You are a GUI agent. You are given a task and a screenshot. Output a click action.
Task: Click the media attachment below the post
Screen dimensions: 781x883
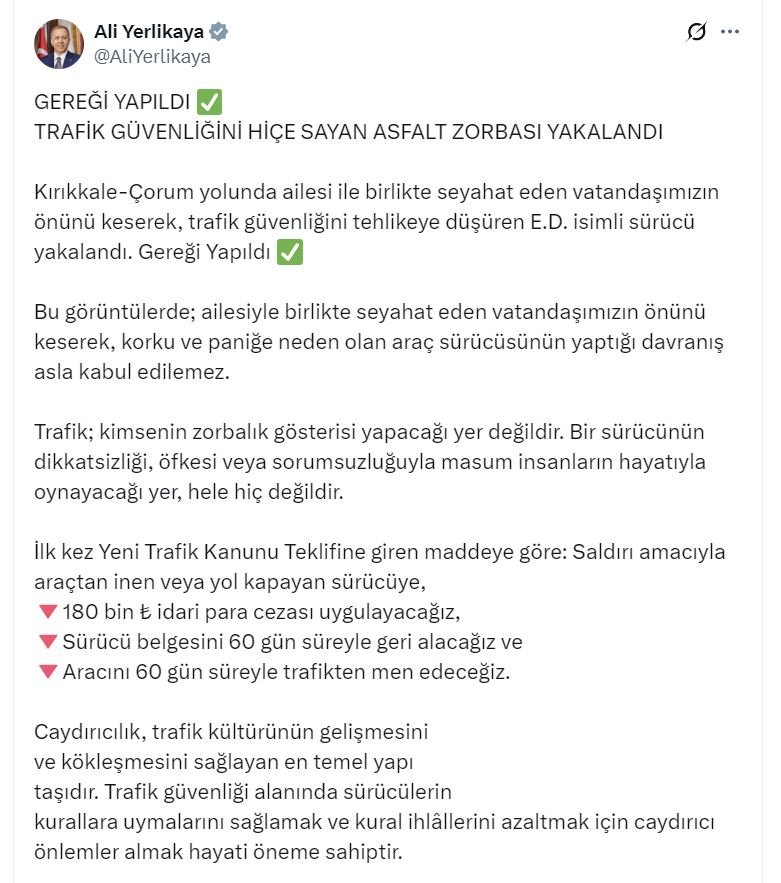390,878
